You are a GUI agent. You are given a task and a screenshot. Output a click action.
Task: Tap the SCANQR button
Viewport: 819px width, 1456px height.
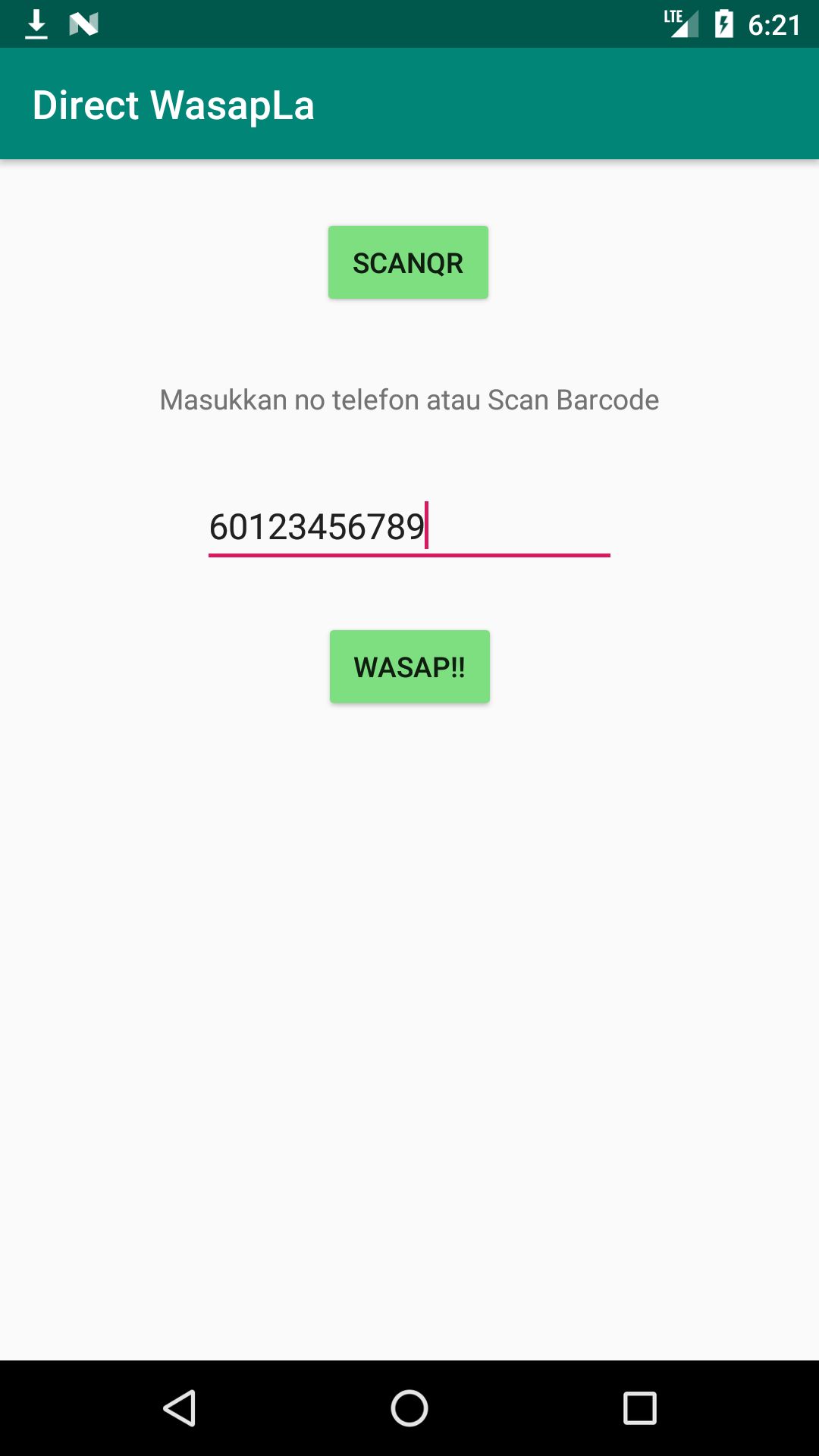[408, 262]
